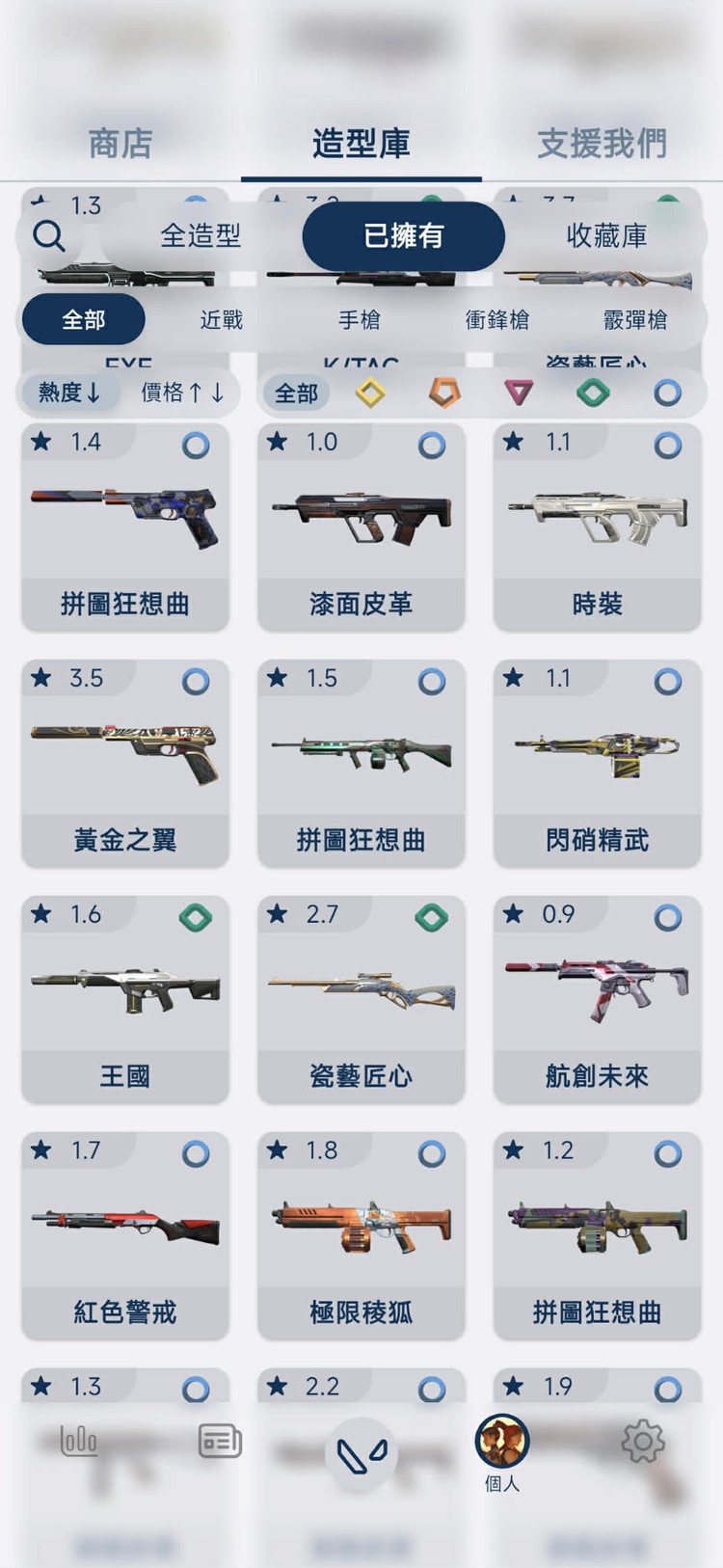This screenshot has width=723, height=1568.
Task: Tap the search magnifier icon
Action: tap(49, 235)
